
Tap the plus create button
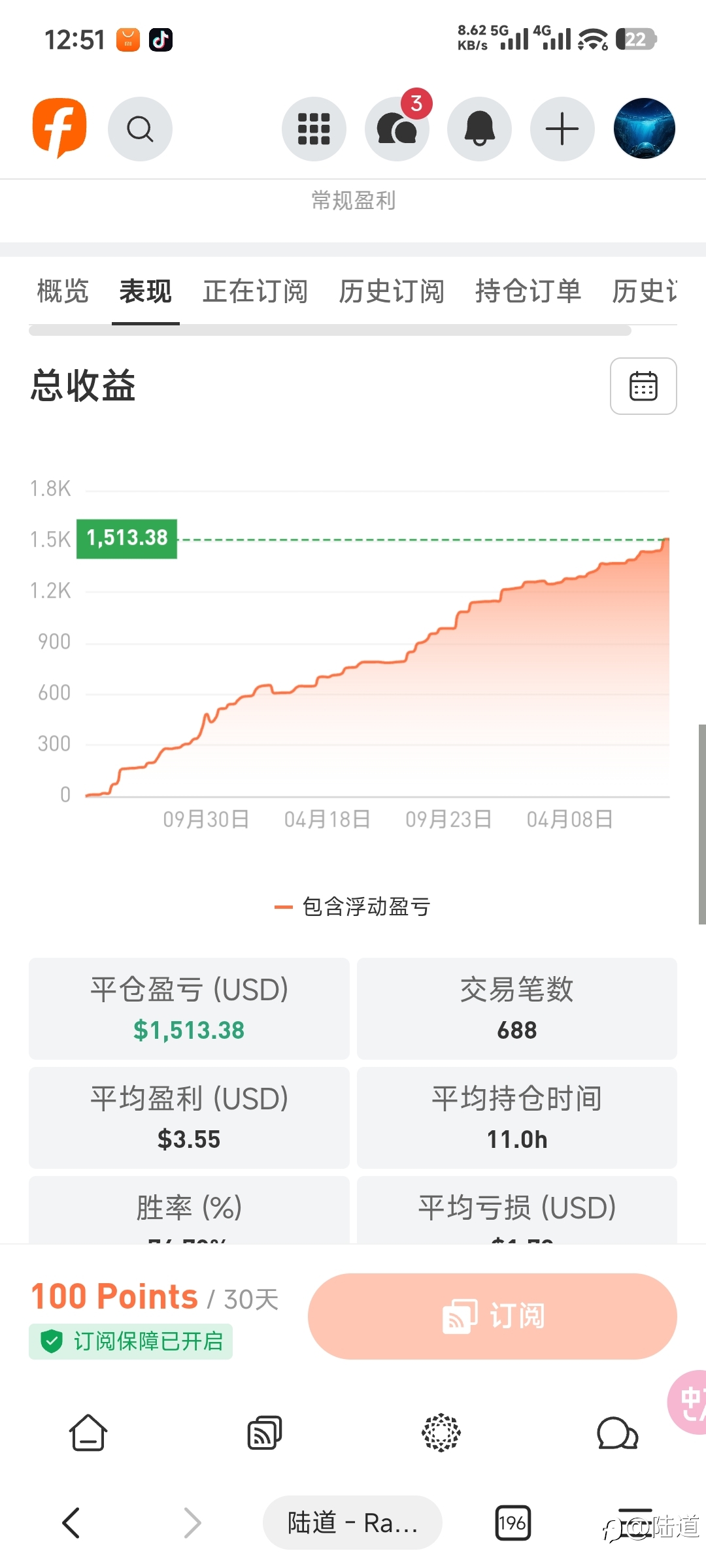pyautogui.click(x=562, y=129)
